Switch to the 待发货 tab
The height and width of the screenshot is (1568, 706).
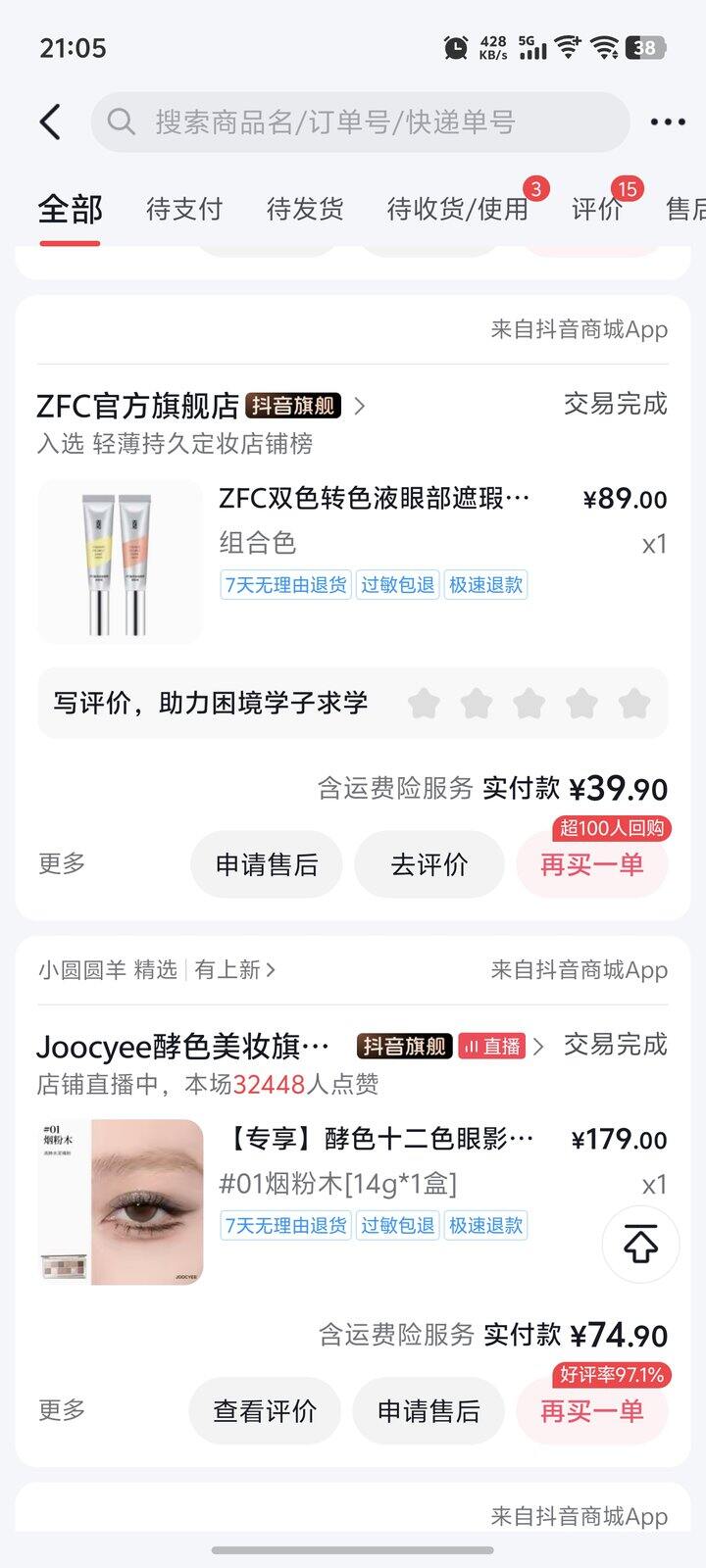(x=305, y=209)
